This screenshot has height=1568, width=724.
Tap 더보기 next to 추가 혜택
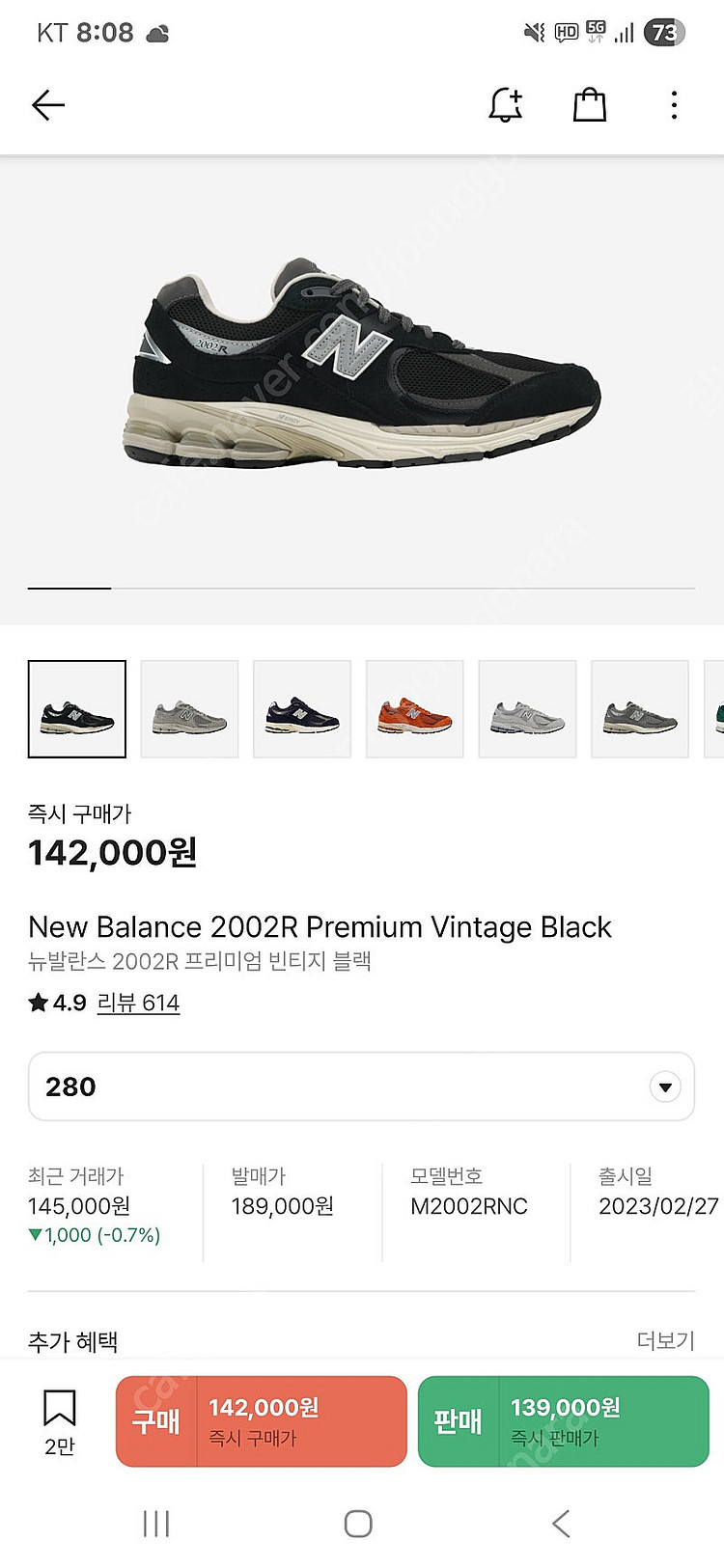(665, 1340)
